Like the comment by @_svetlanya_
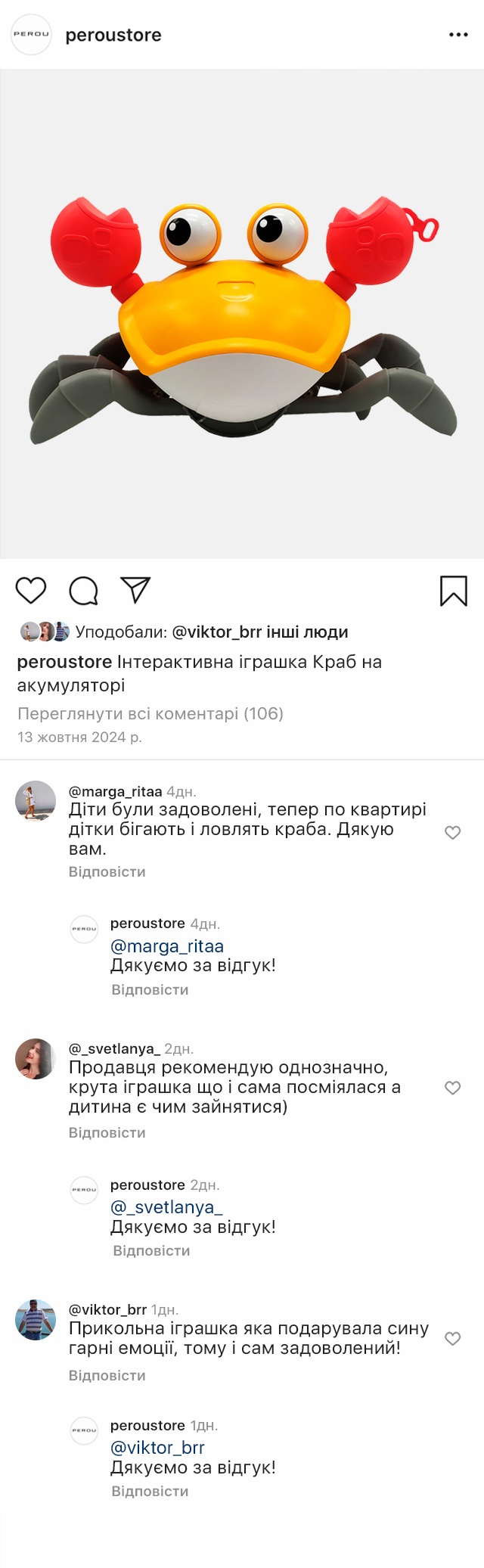Image resolution: width=484 pixels, height=1568 pixels. [x=452, y=1088]
